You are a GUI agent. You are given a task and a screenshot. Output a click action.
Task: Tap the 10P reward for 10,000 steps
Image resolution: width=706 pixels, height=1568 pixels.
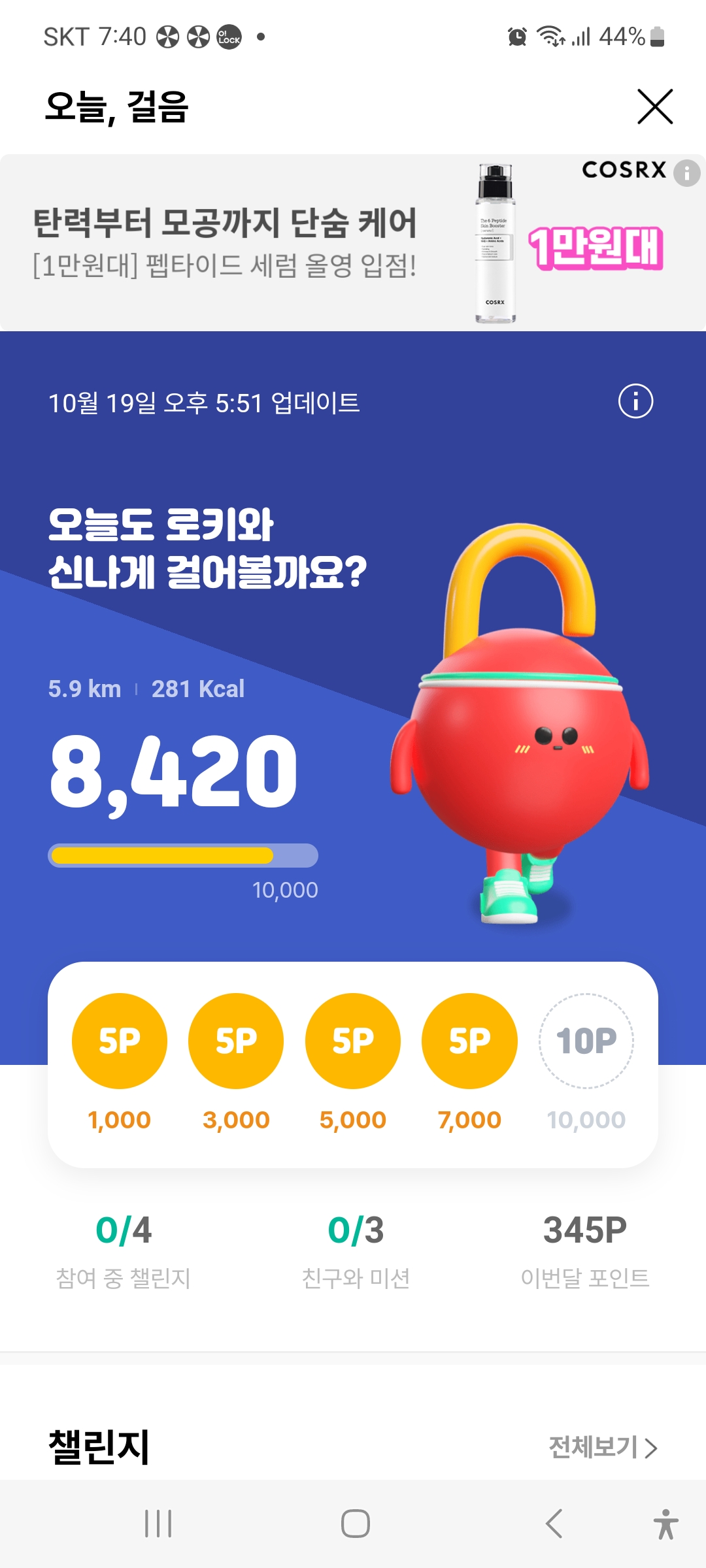pos(586,1041)
